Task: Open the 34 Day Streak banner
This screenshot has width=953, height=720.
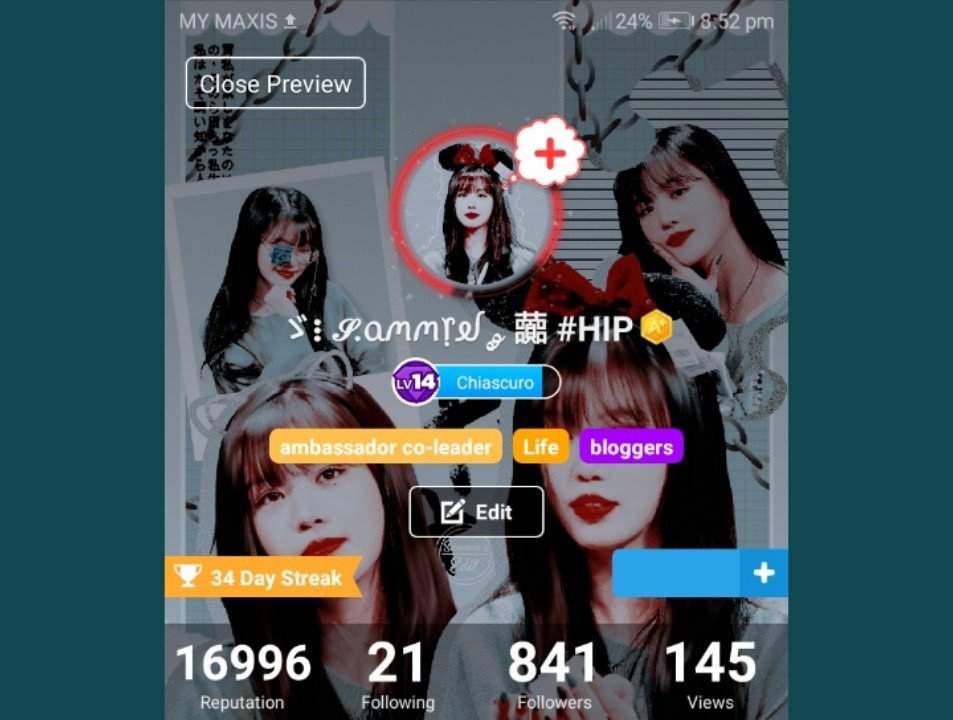Action: tap(260, 577)
